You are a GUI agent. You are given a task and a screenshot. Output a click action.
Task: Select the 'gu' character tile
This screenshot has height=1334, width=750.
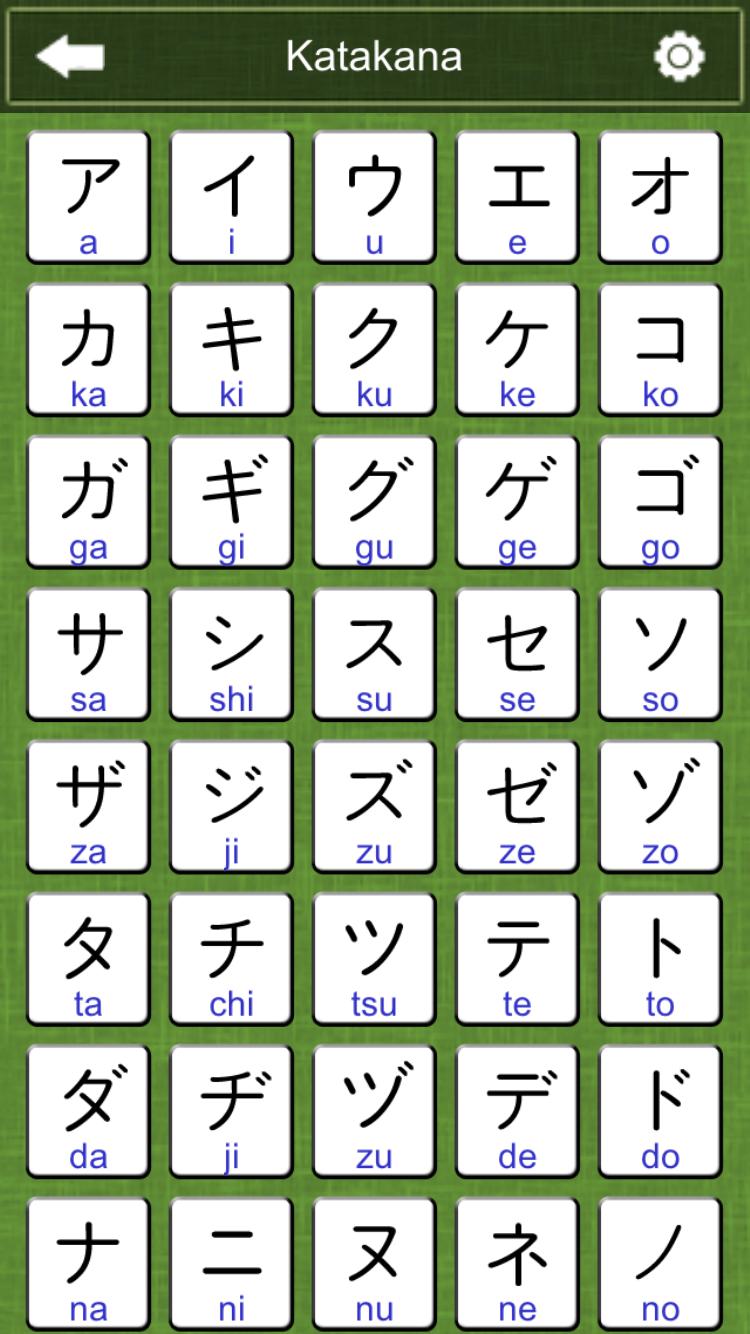[x=374, y=500]
